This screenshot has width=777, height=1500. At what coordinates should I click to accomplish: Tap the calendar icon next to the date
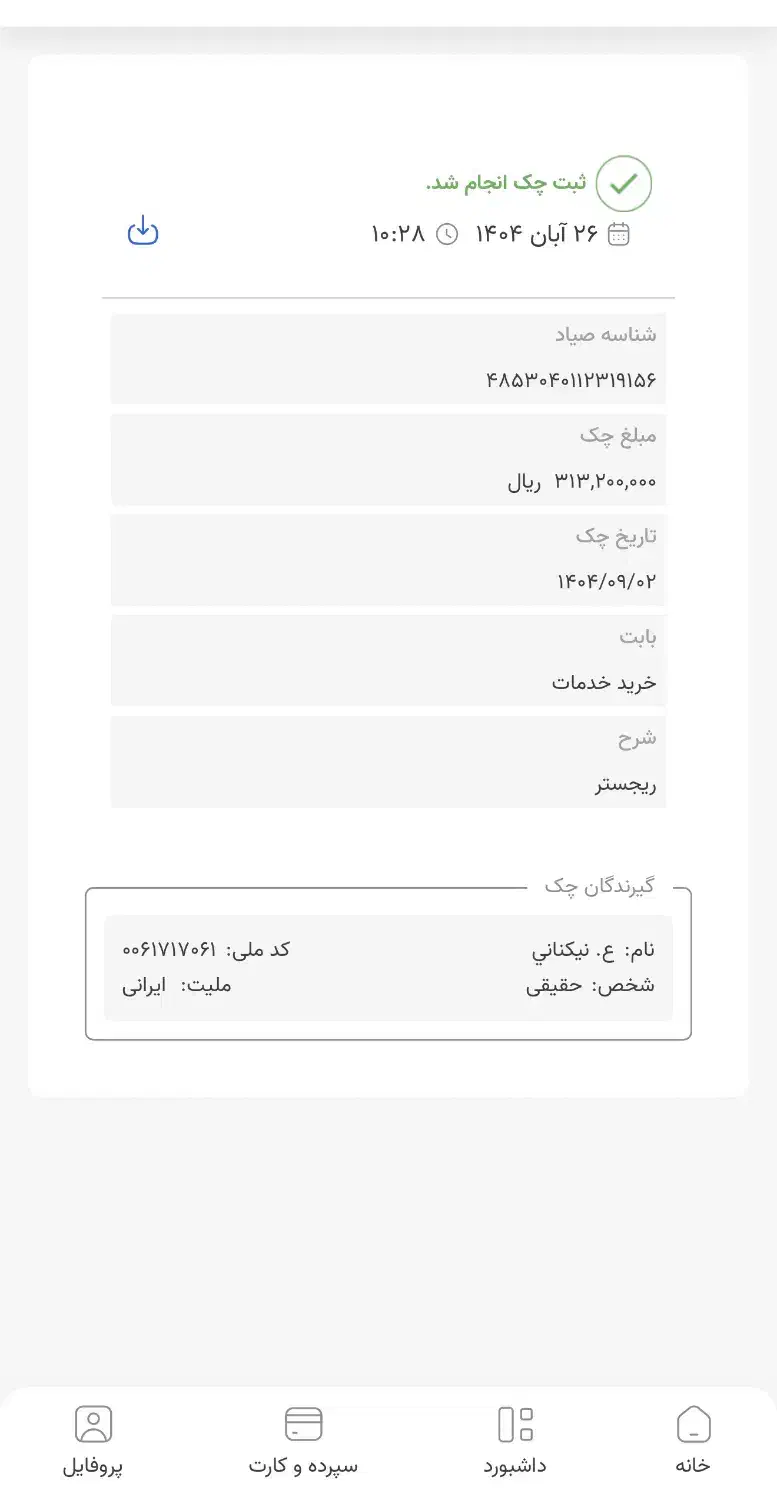click(x=619, y=232)
